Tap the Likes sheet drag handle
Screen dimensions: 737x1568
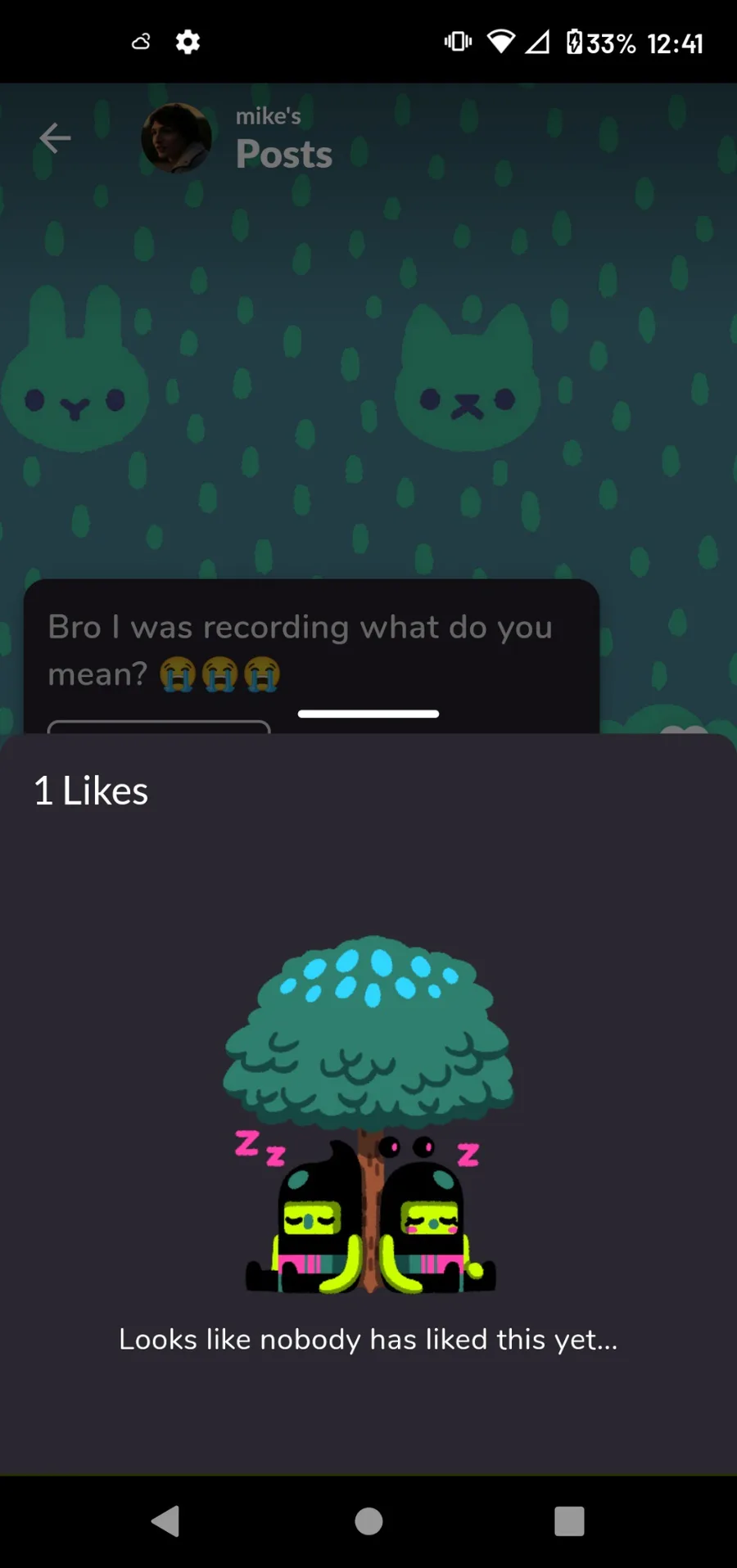click(368, 714)
